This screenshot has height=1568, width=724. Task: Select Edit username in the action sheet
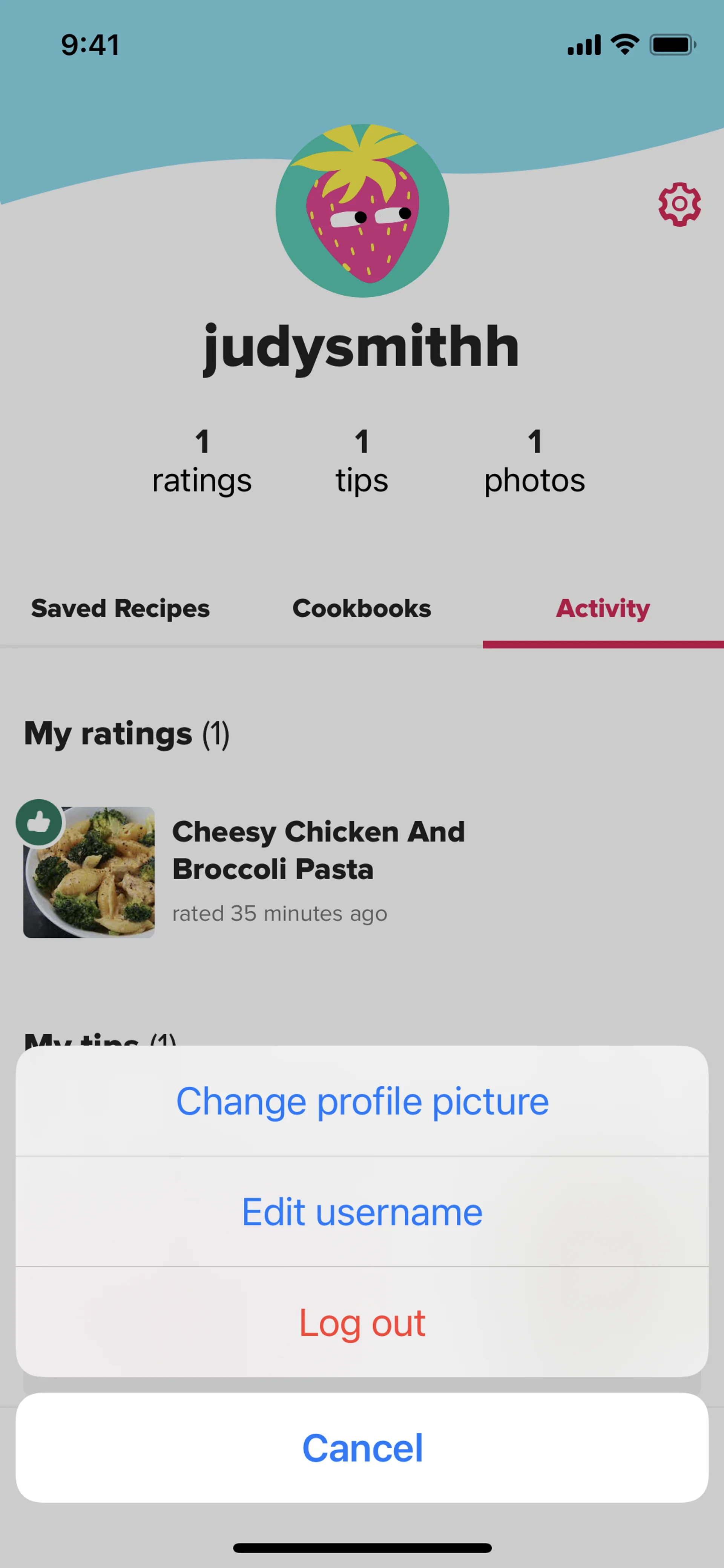point(362,1212)
